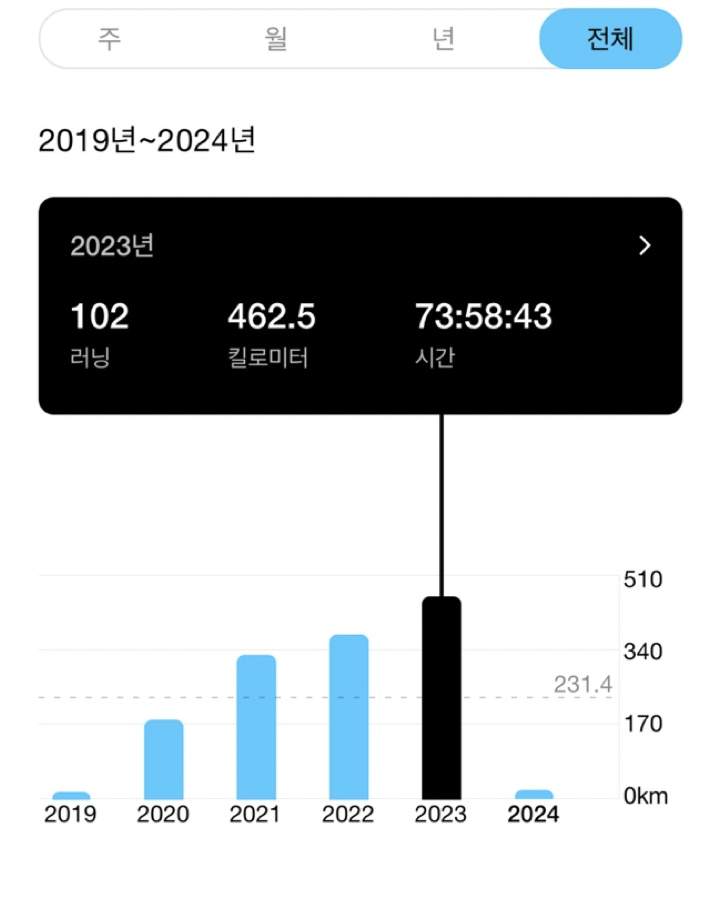Open details via the chevron on 2023 card
Viewport: 722px width, 898px height.
pyautogui.click(x=645, y=243)
